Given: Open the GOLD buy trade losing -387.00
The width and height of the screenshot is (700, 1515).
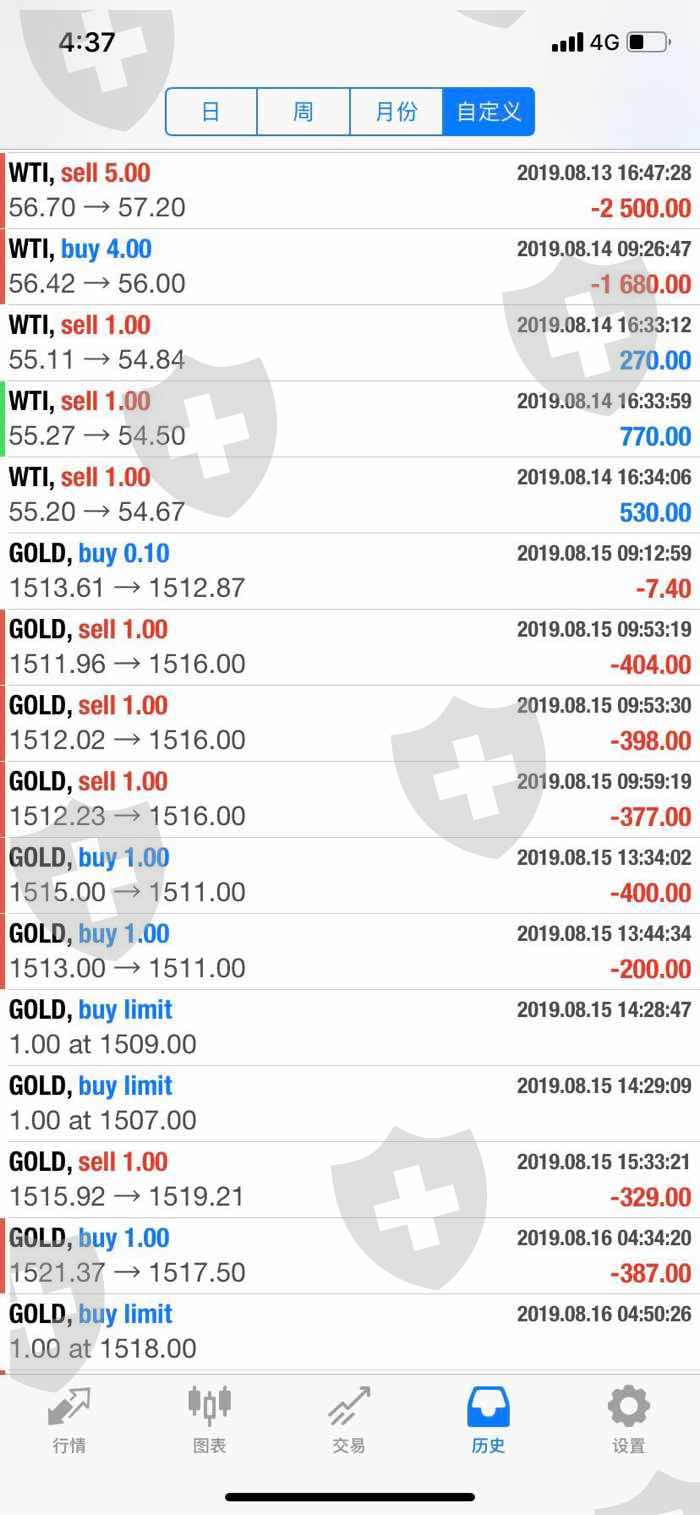Looking at the screenshot, I should pyautogui.click(x=350, y=1254).
